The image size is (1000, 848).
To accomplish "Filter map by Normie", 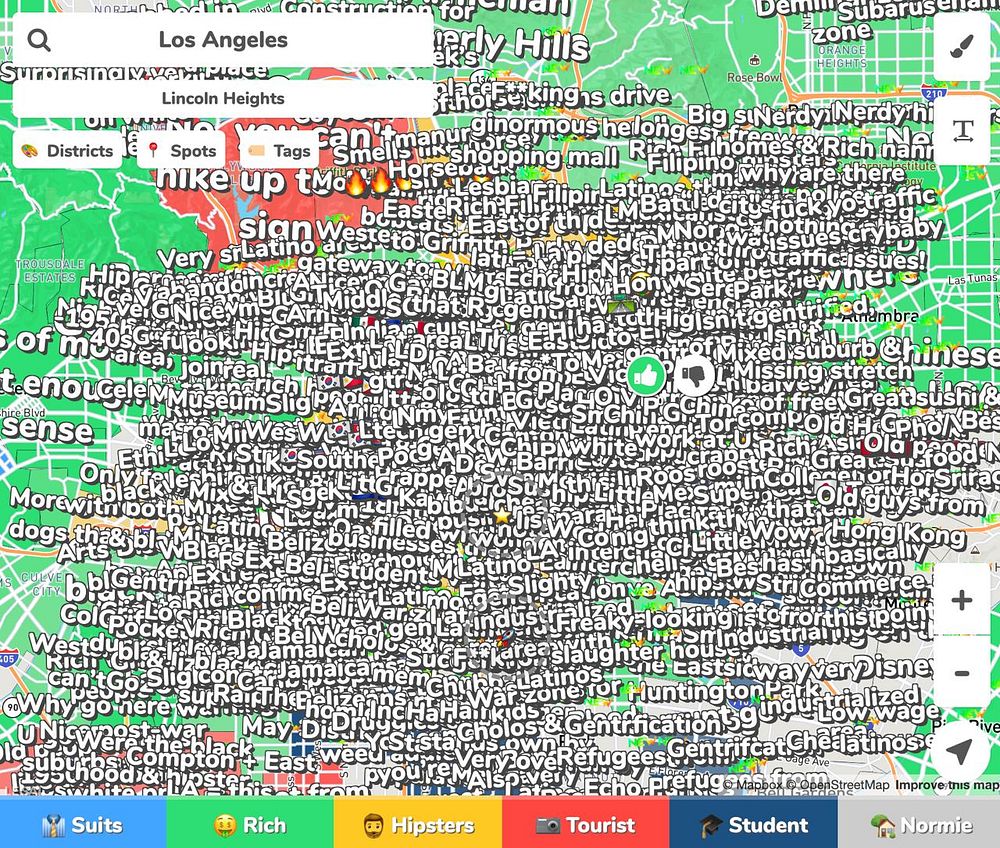I will coord(920,825).
